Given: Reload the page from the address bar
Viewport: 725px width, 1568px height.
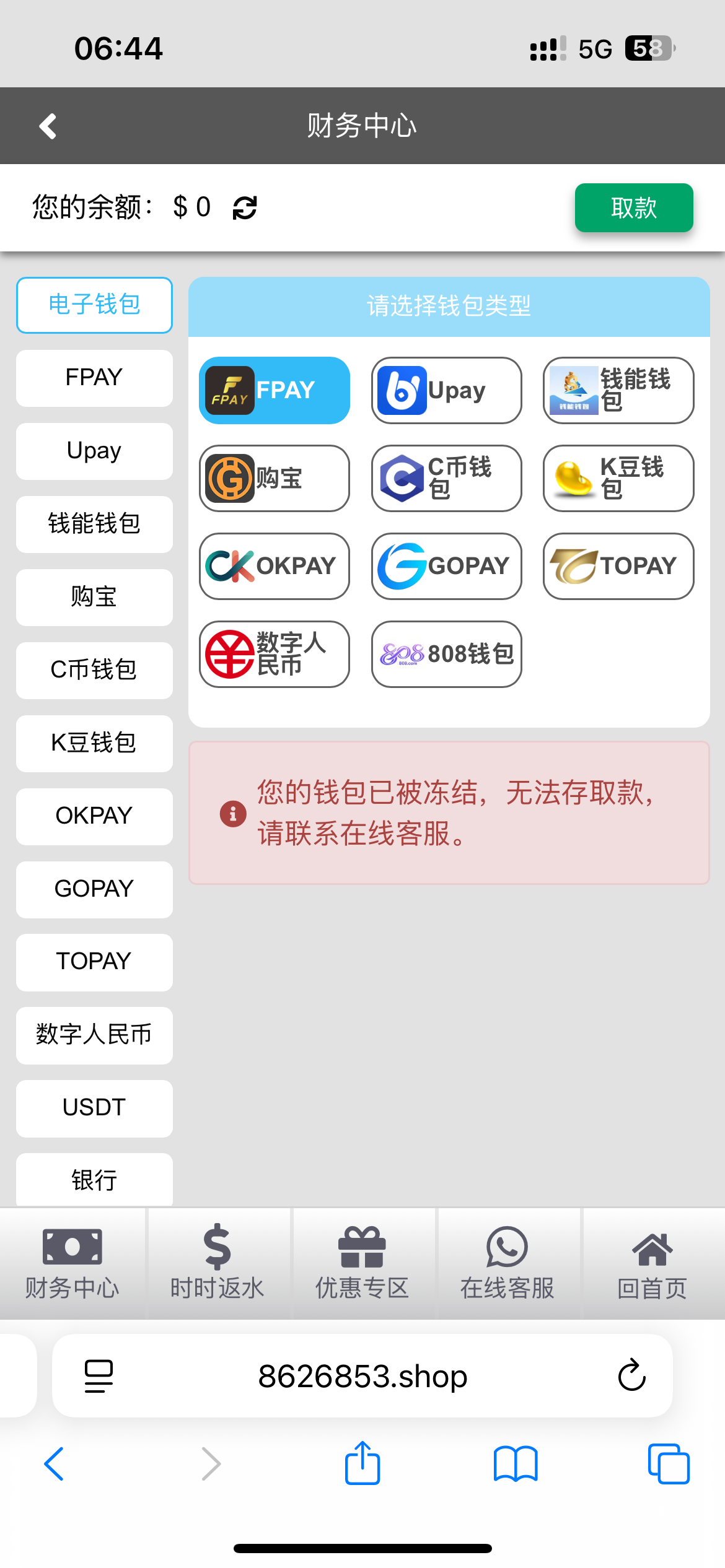Looking at the screenshot, I should [631, 1375].
